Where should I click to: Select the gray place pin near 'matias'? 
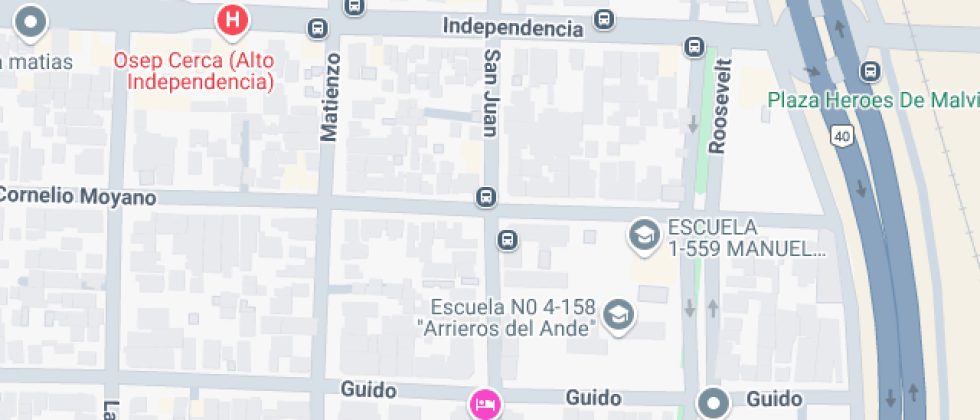coord(32,22)
